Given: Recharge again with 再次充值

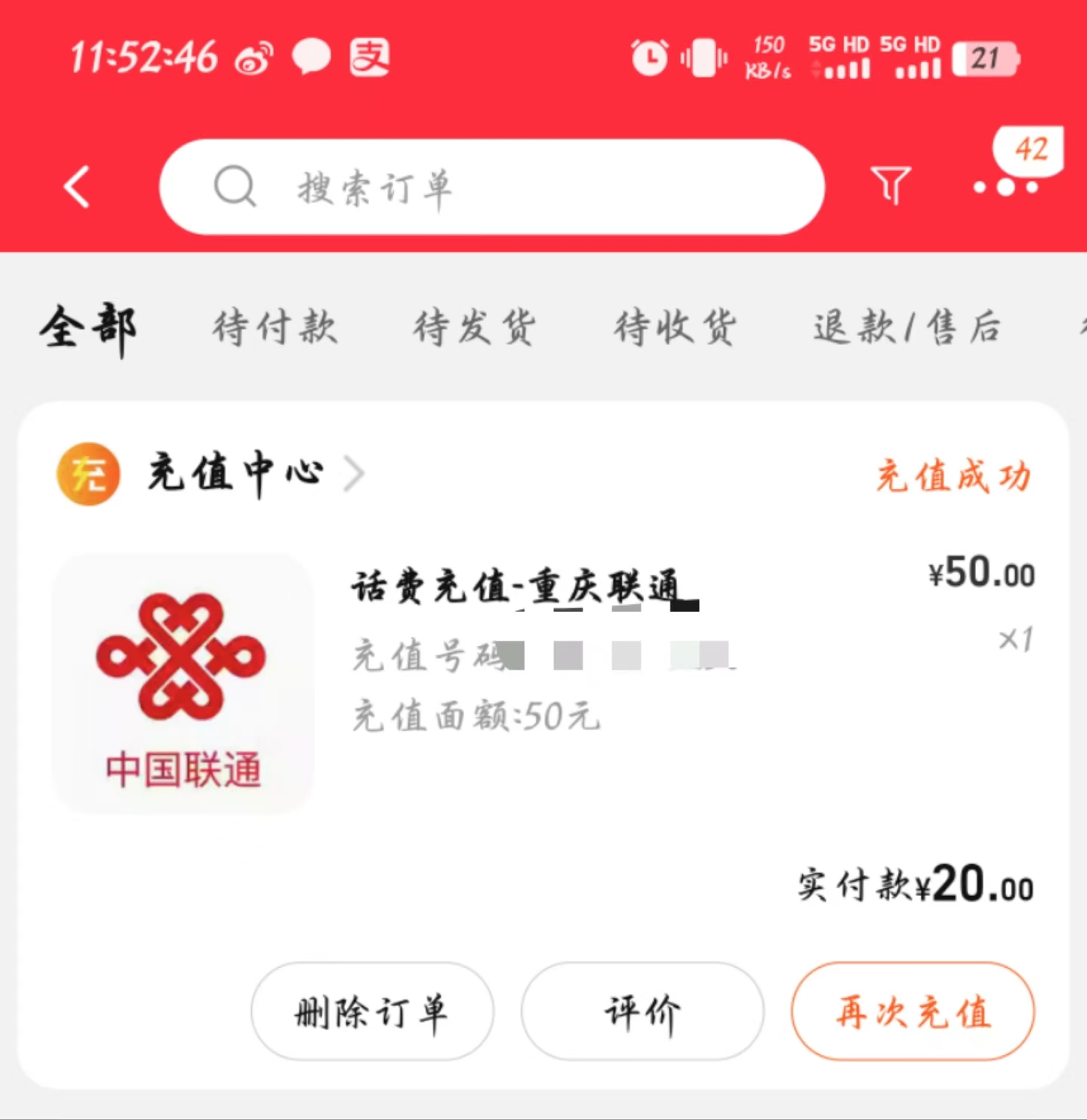Looking at the screenshot, I should [x=913, y=1011].
